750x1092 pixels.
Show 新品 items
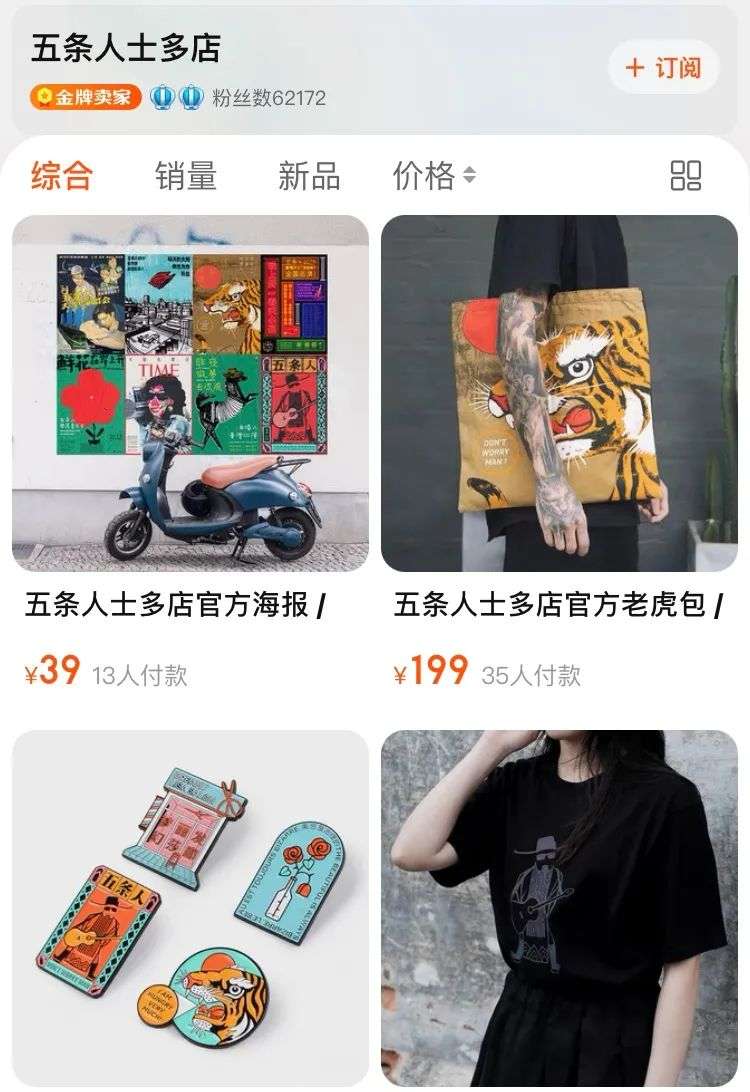[309, 176]
